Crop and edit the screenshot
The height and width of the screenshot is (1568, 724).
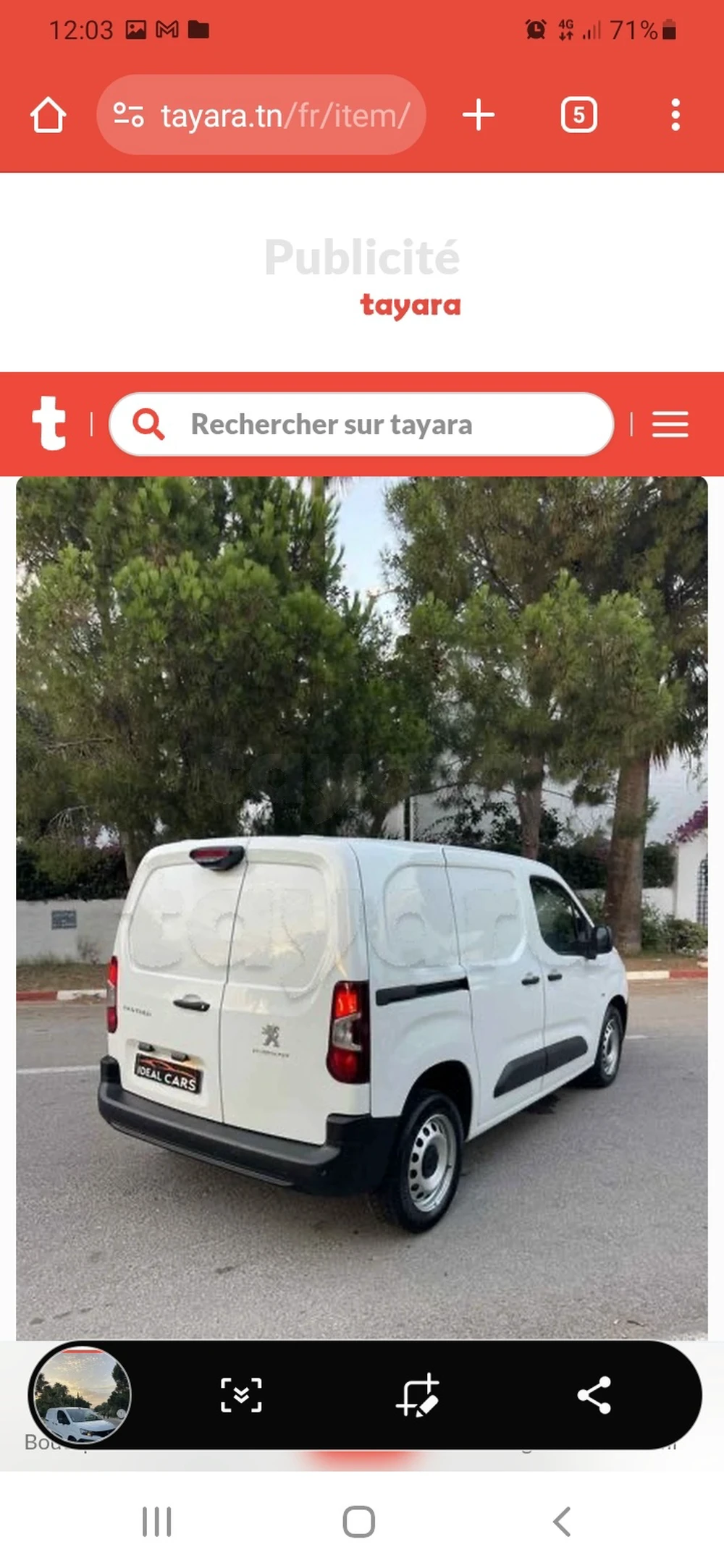coord(418,1396)
